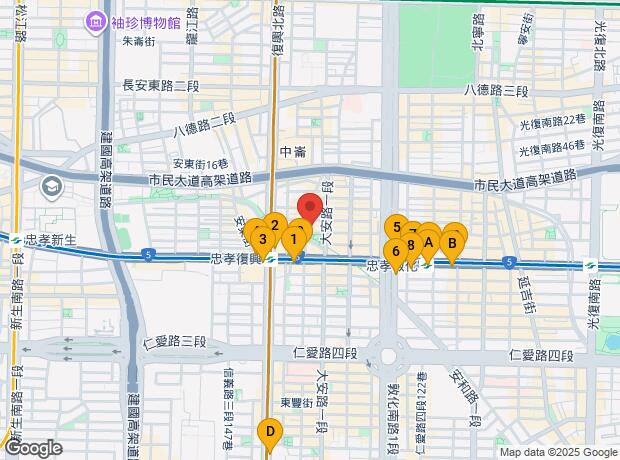Select map marker number 1
This screenshot has height=460, width=620.
point(294,239)
